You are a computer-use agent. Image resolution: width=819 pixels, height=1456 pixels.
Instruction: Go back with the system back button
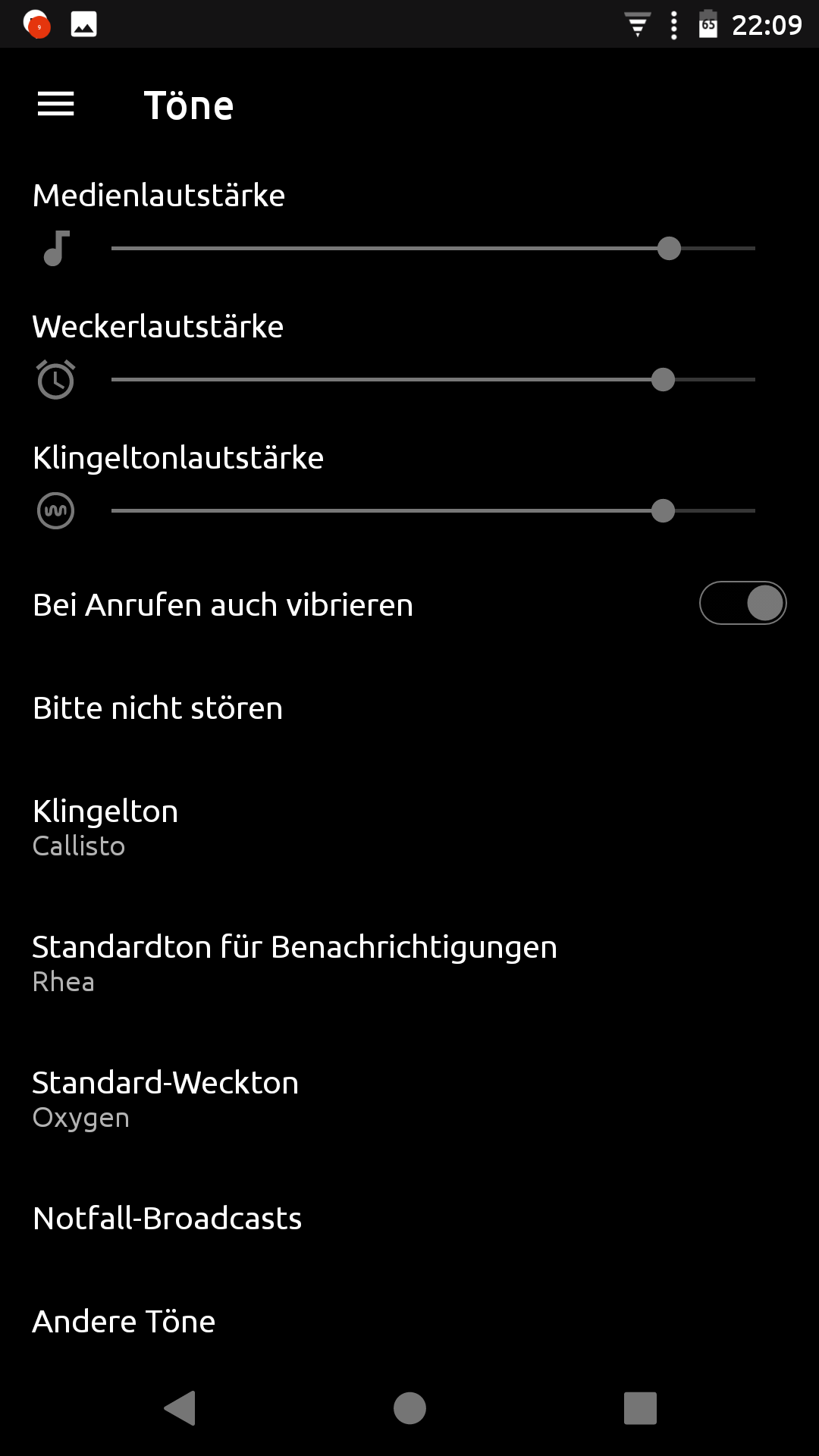click(x=180, y=1408)
